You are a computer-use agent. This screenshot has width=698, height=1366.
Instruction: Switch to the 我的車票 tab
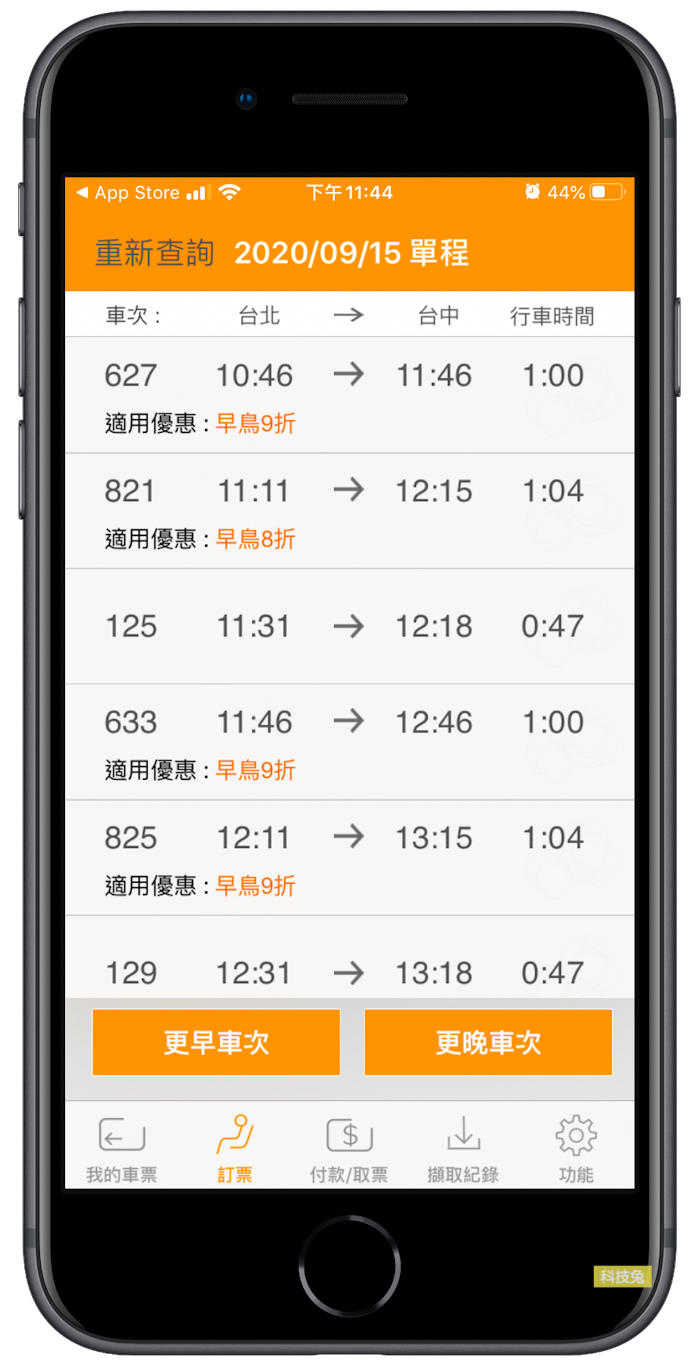(x=121, y=1150)
